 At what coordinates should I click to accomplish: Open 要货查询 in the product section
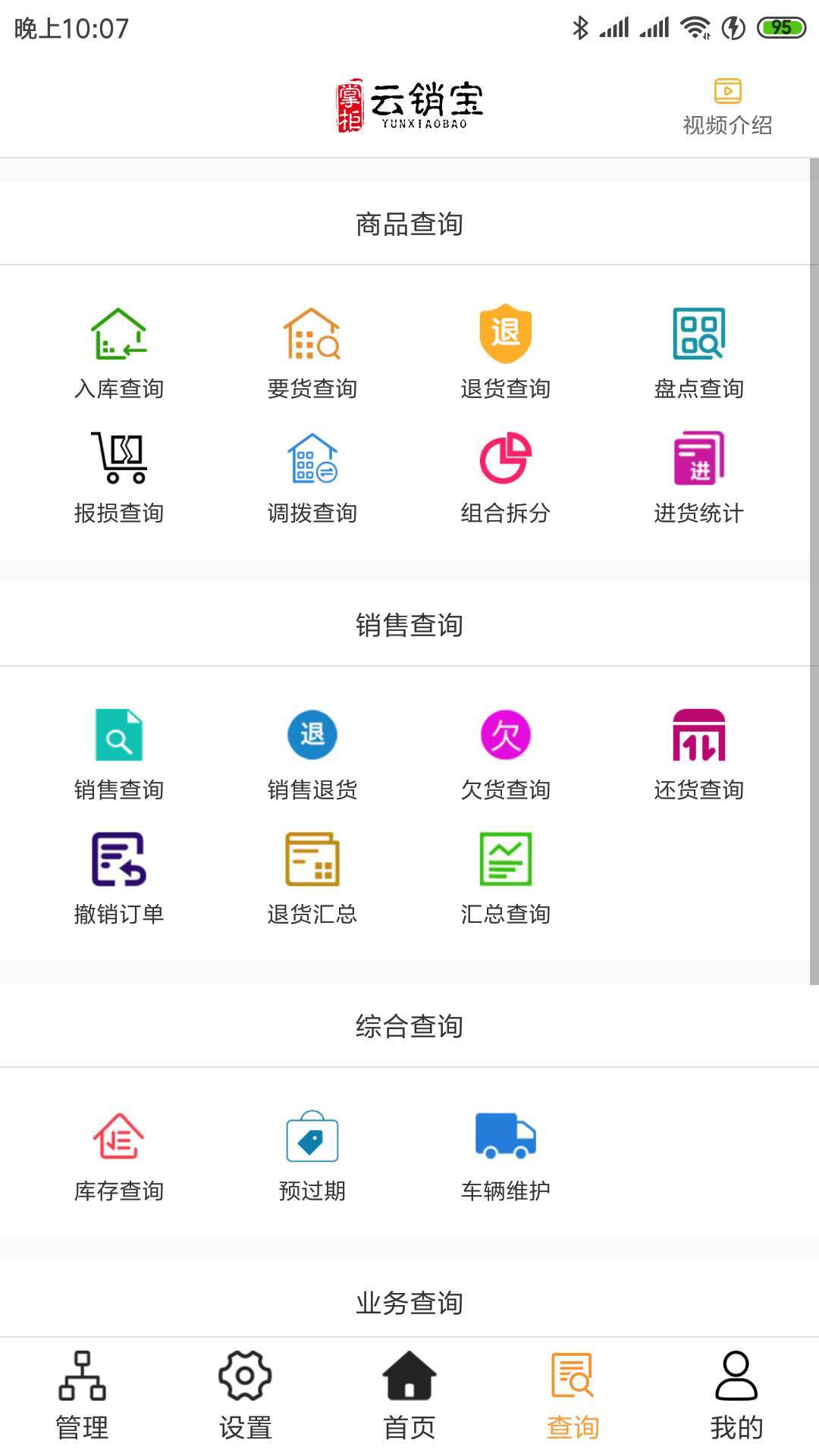pyautogui.click(x=312, y=352)
